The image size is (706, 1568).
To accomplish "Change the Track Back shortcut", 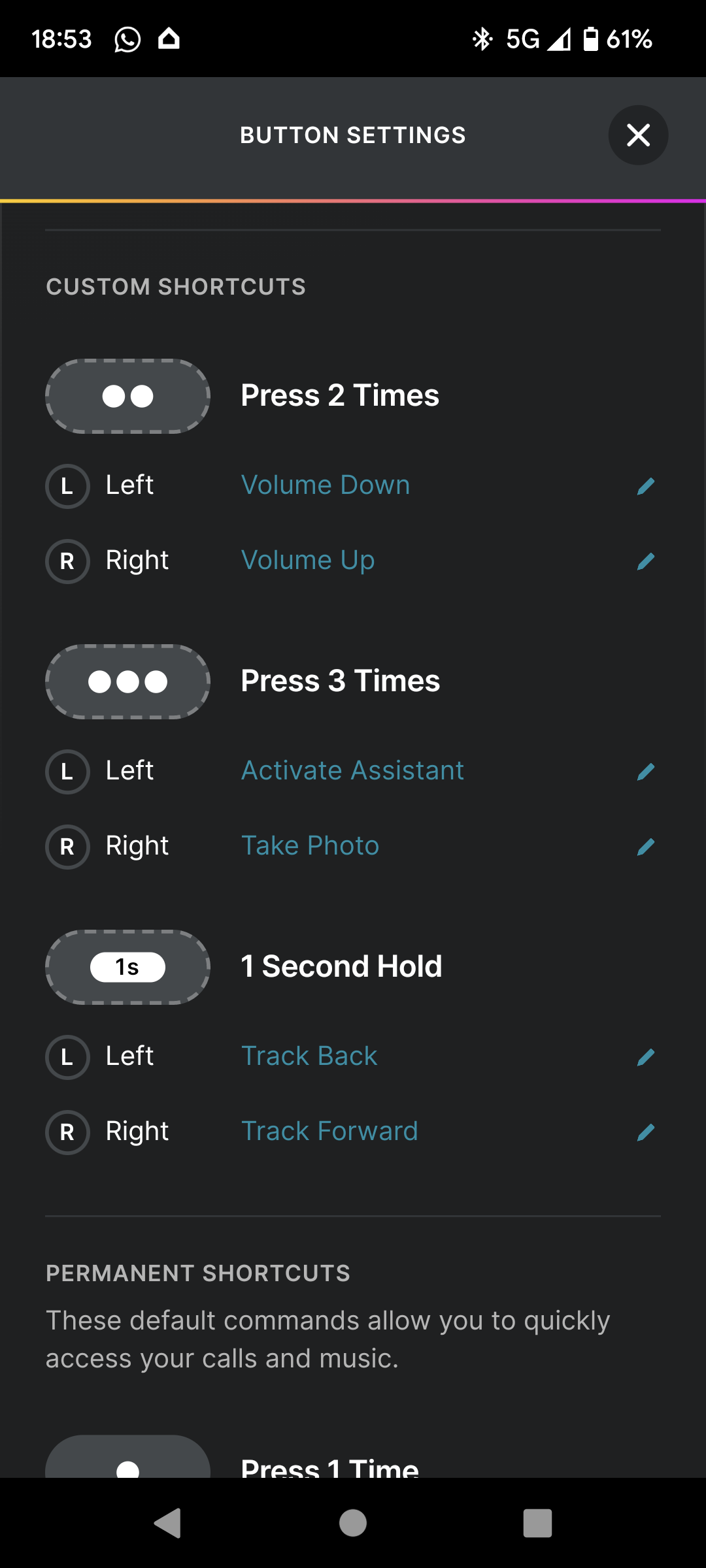I will [x=645, y=1057].
